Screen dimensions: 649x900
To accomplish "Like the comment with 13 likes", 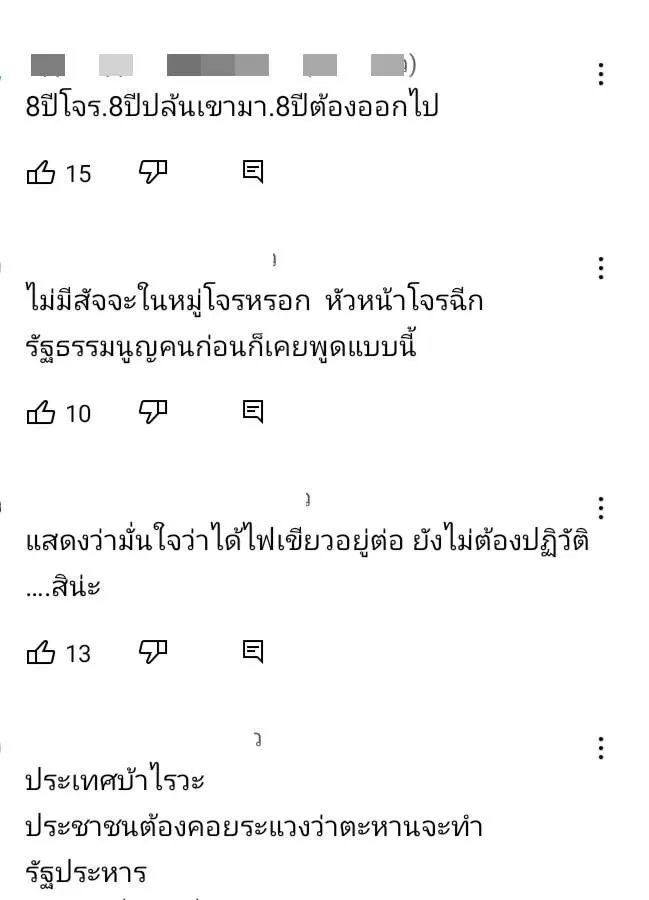I will coord(41,653).
